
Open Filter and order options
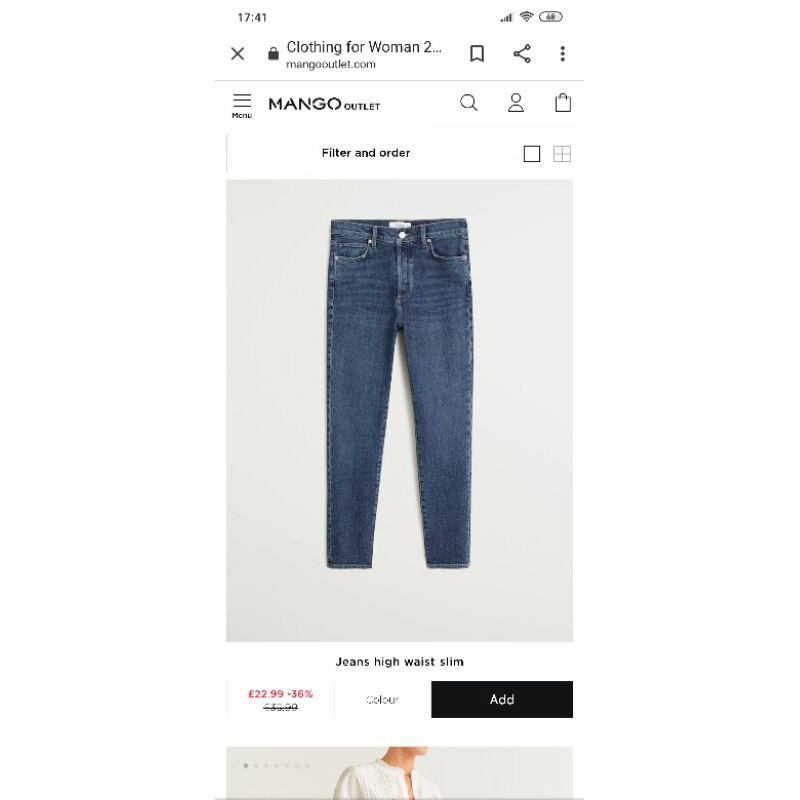click(x=366, y=153)
